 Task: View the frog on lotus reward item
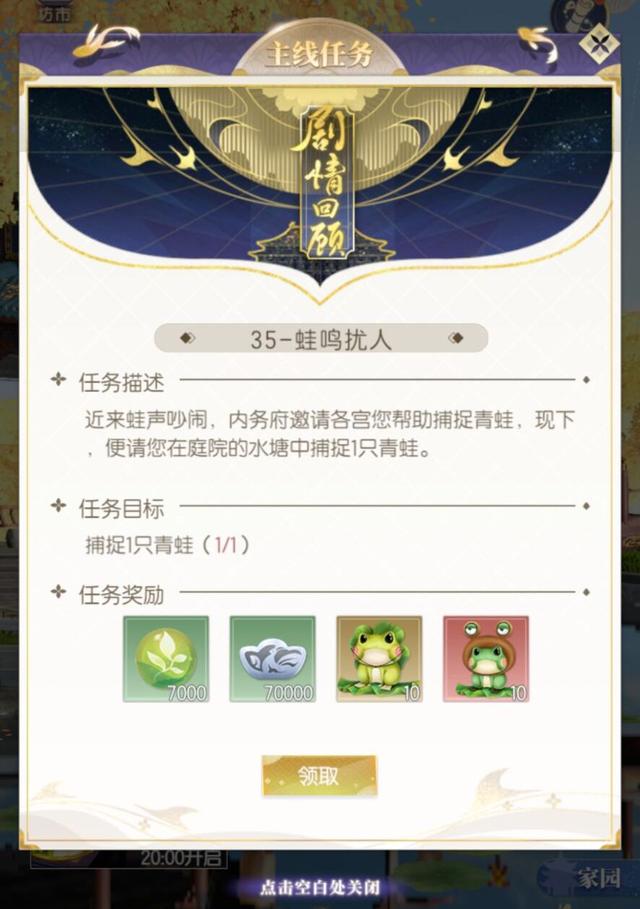(379, 658)
